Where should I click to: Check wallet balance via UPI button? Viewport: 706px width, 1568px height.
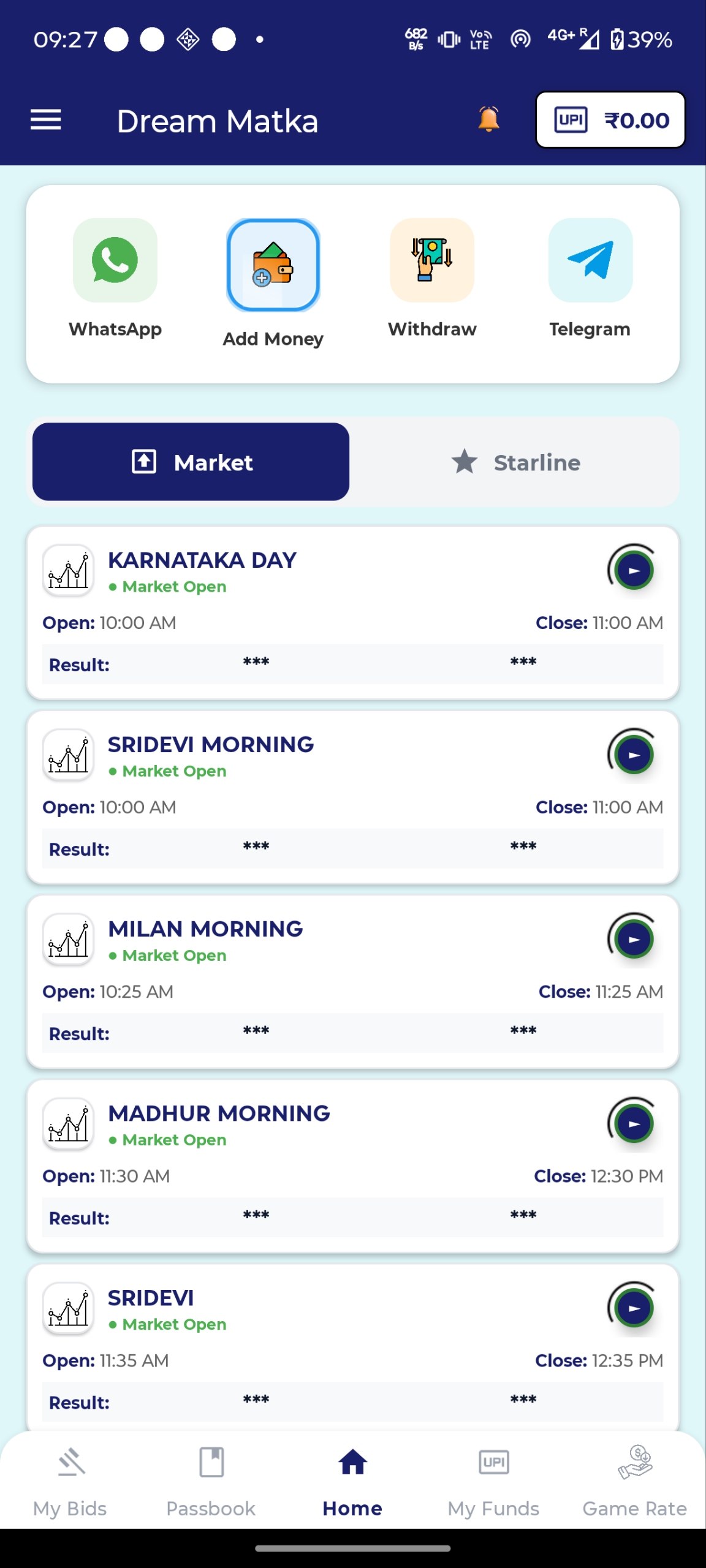(610, 120)
